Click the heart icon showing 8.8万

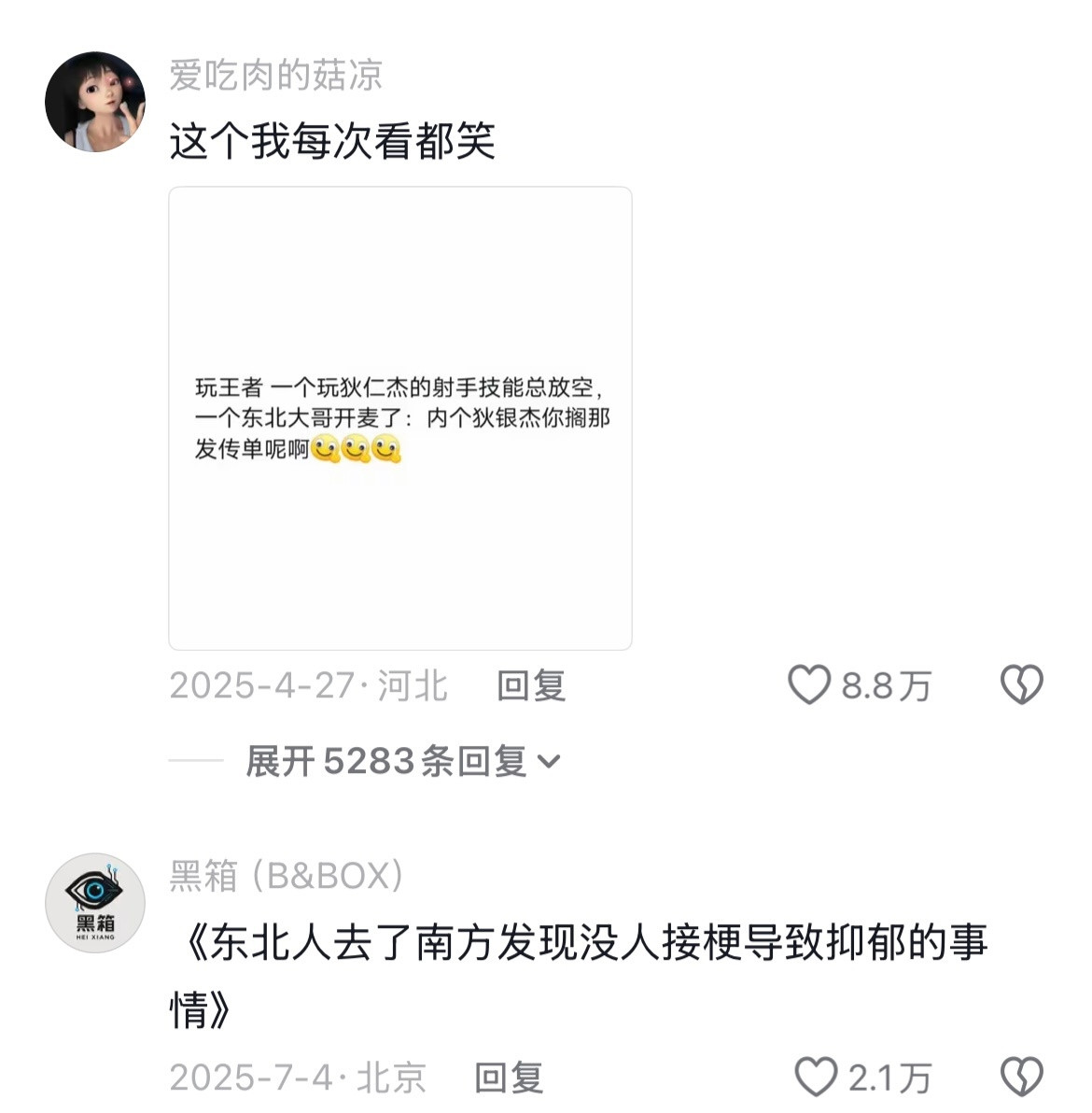[810, 685]
